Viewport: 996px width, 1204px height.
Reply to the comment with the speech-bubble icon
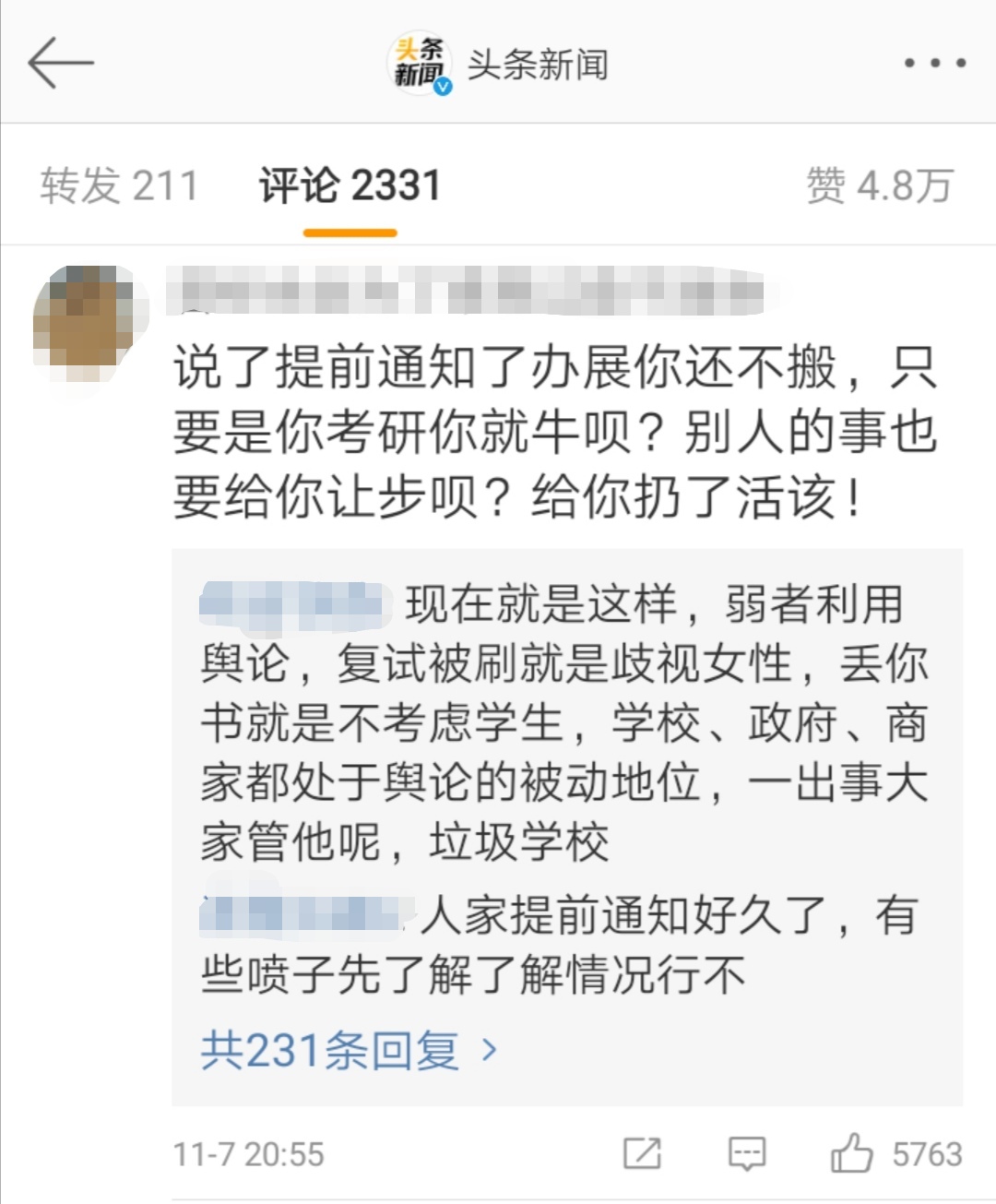[746, 1153]
